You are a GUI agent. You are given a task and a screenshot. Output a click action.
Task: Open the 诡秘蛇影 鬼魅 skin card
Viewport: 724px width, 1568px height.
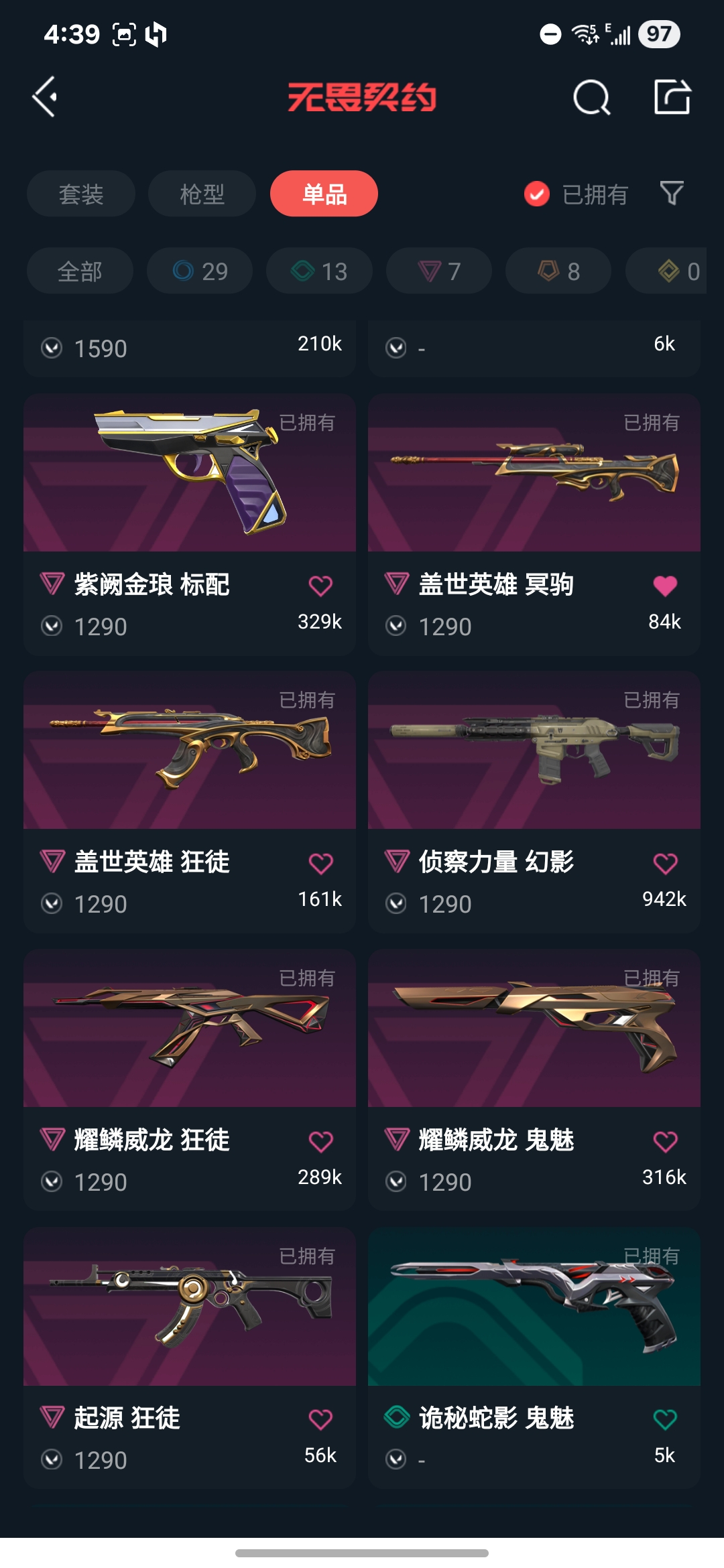coord(534,1358)
